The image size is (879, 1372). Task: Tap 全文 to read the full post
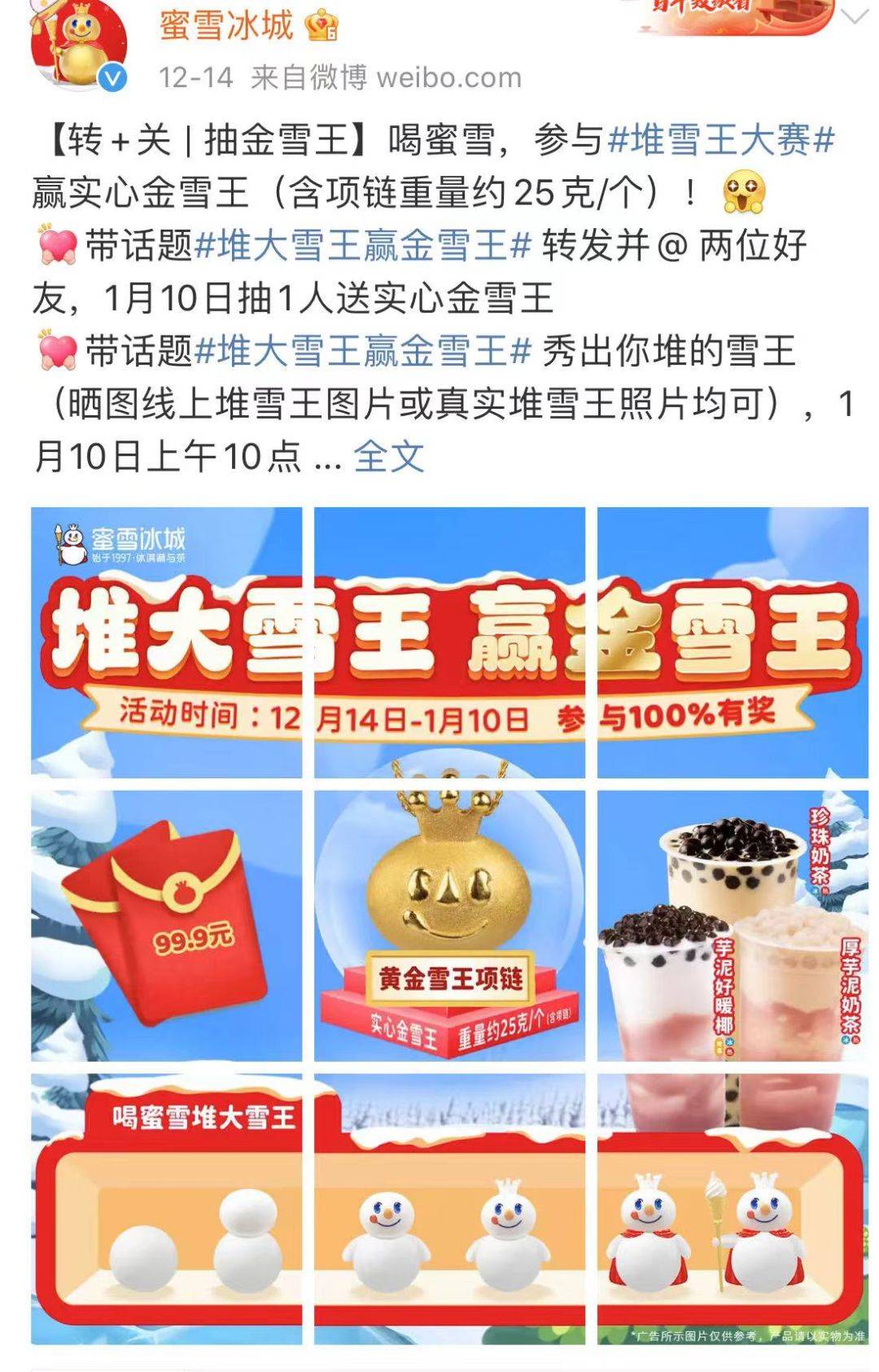tap(388, 457)
